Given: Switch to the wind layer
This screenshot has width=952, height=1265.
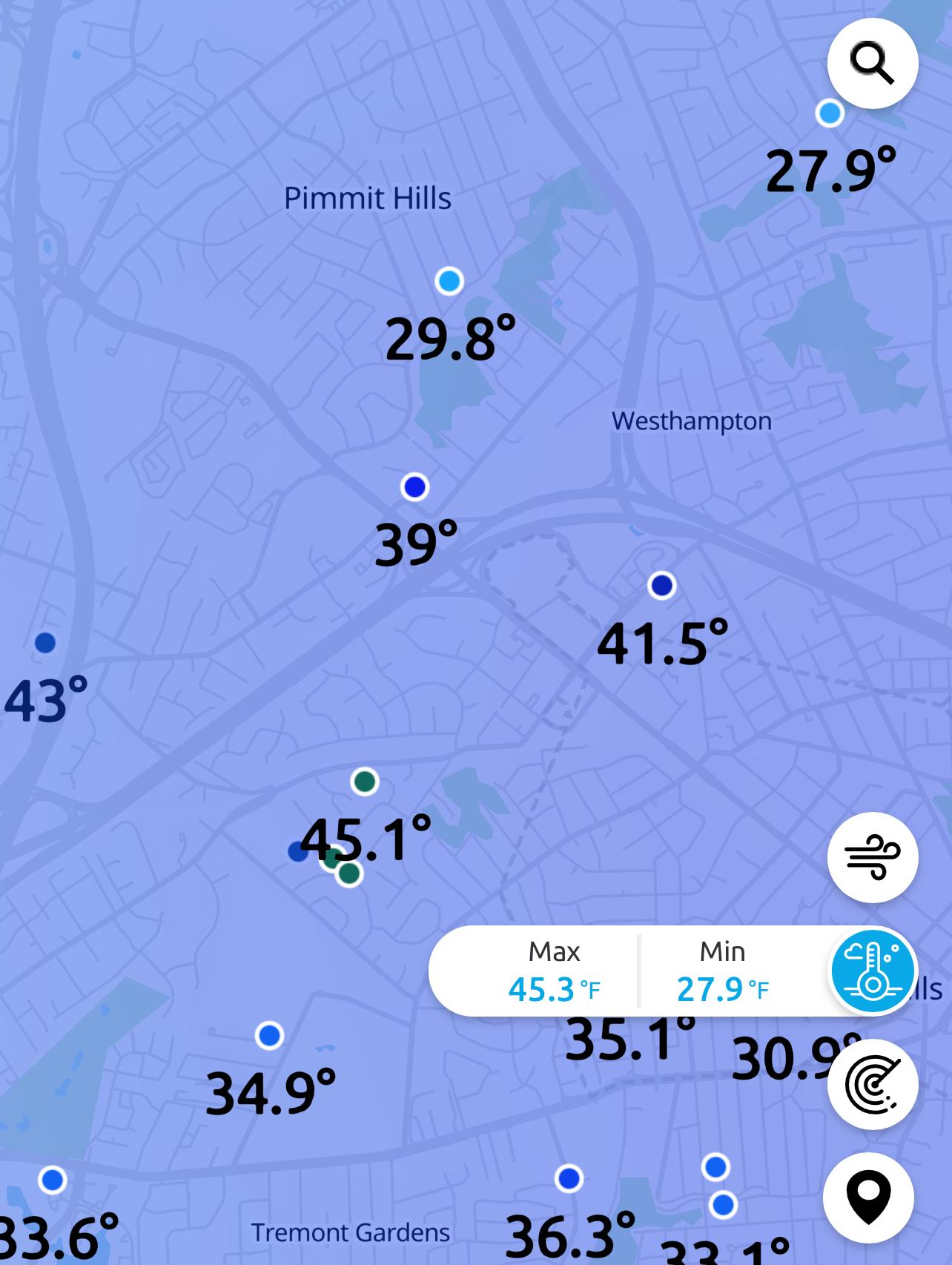Looking at the screenshot, I should coord(873,857).
